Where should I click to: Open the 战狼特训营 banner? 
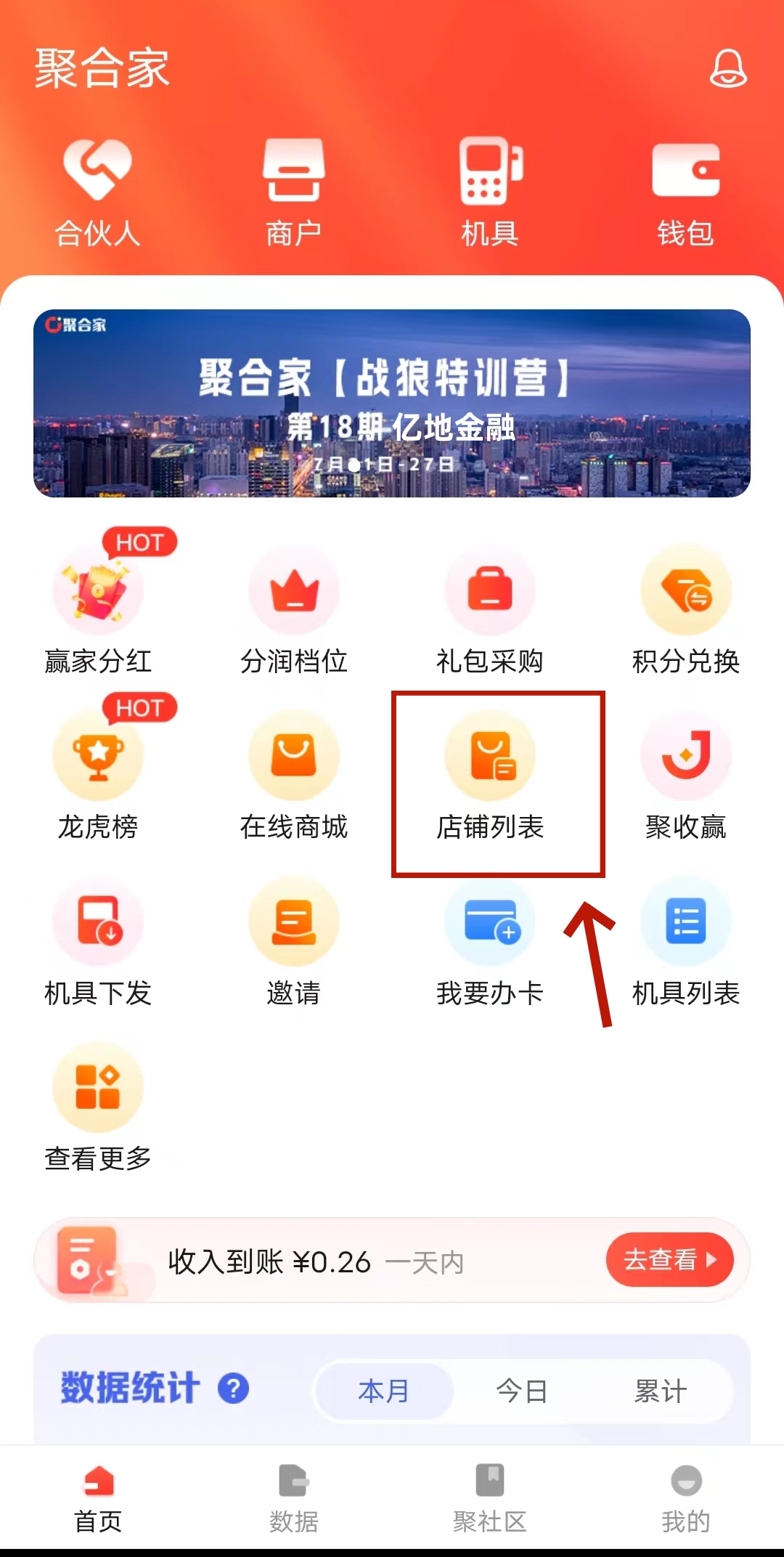click(x=392, y=403)
